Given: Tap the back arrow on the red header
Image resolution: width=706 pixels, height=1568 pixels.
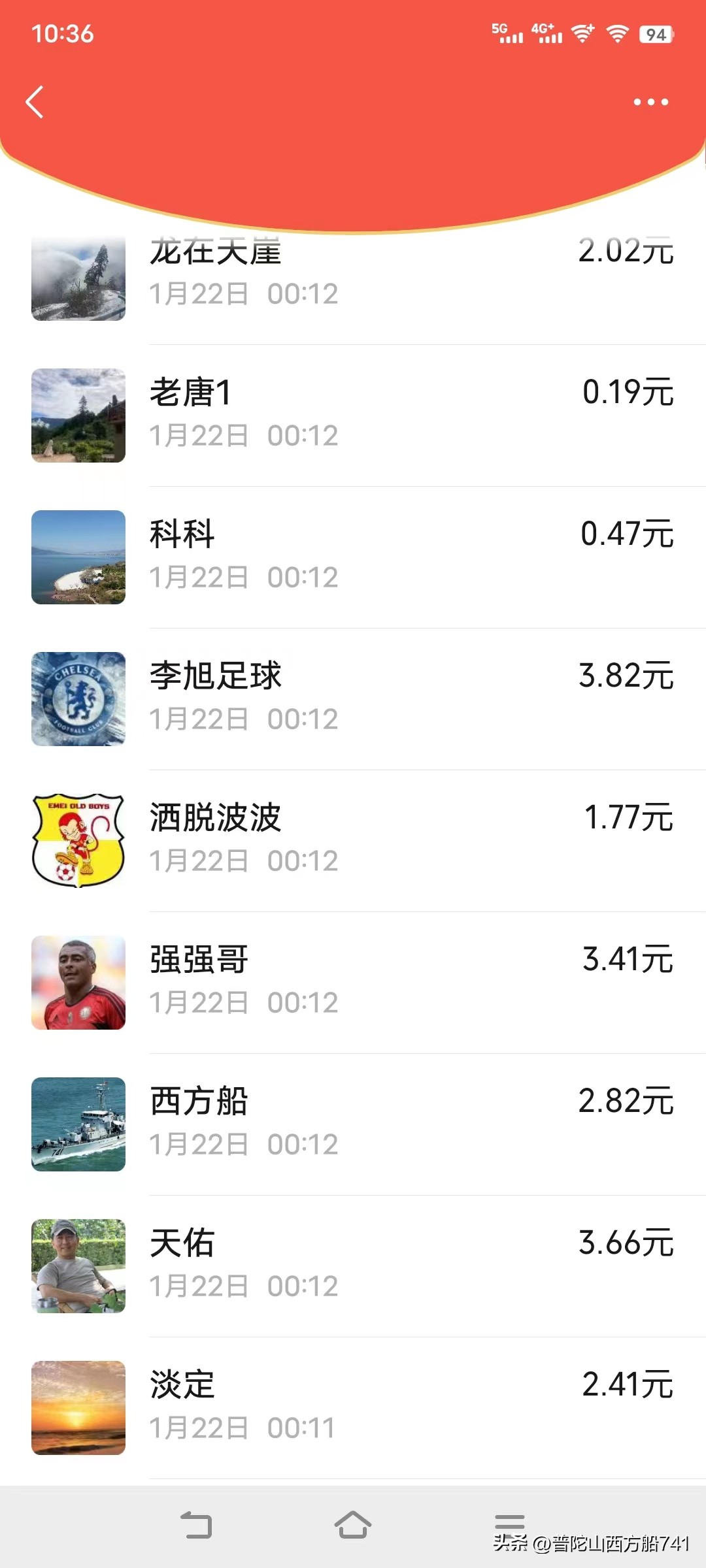Looking at the screenshot, I should (x=36, y=102).
